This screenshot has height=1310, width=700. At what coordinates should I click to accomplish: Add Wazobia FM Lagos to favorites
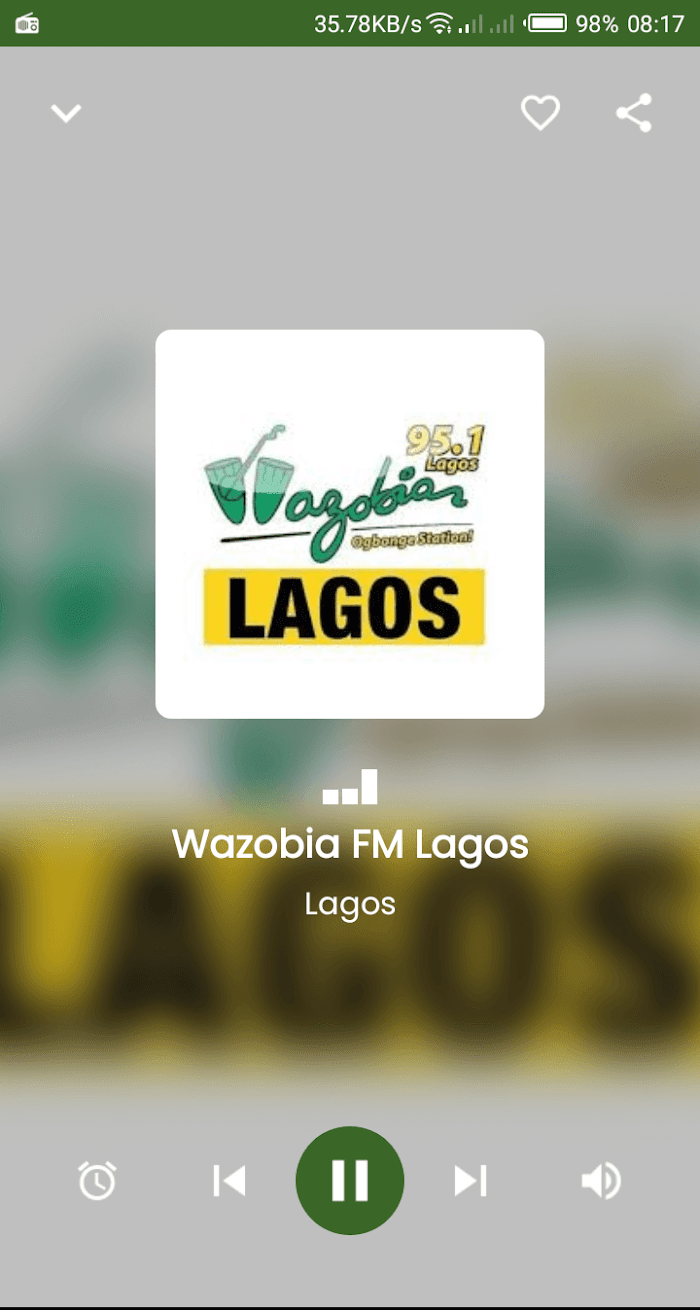(x=540, y=113)
